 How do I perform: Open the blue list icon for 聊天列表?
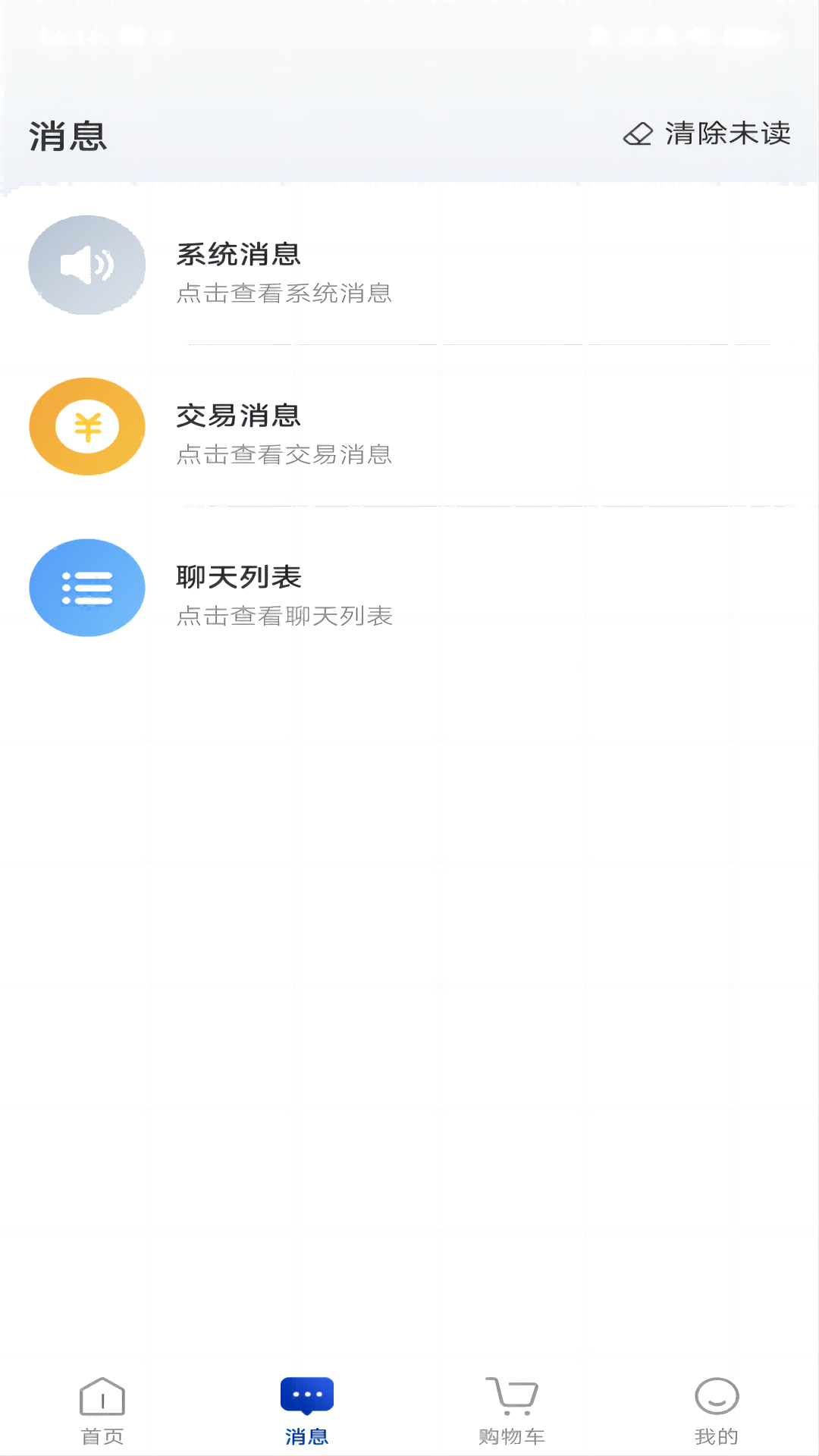pyautogui.click(x=86, y=588)
